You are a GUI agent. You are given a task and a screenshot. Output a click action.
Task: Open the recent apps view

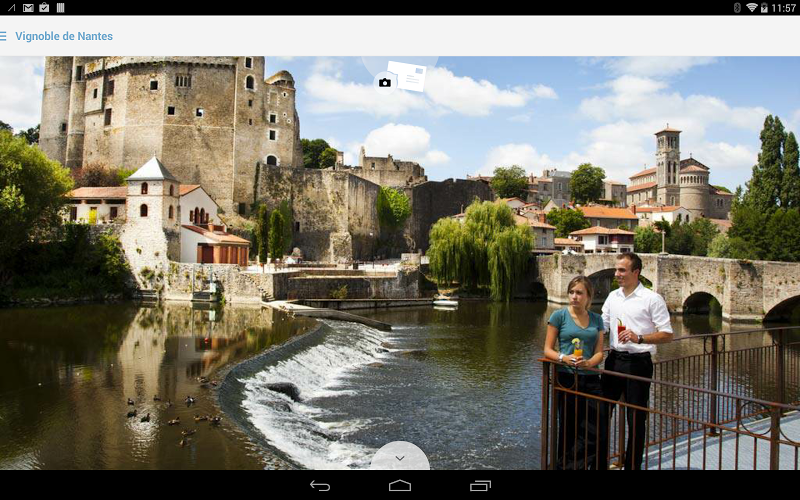pyautogui.click(x=480, y=485)
